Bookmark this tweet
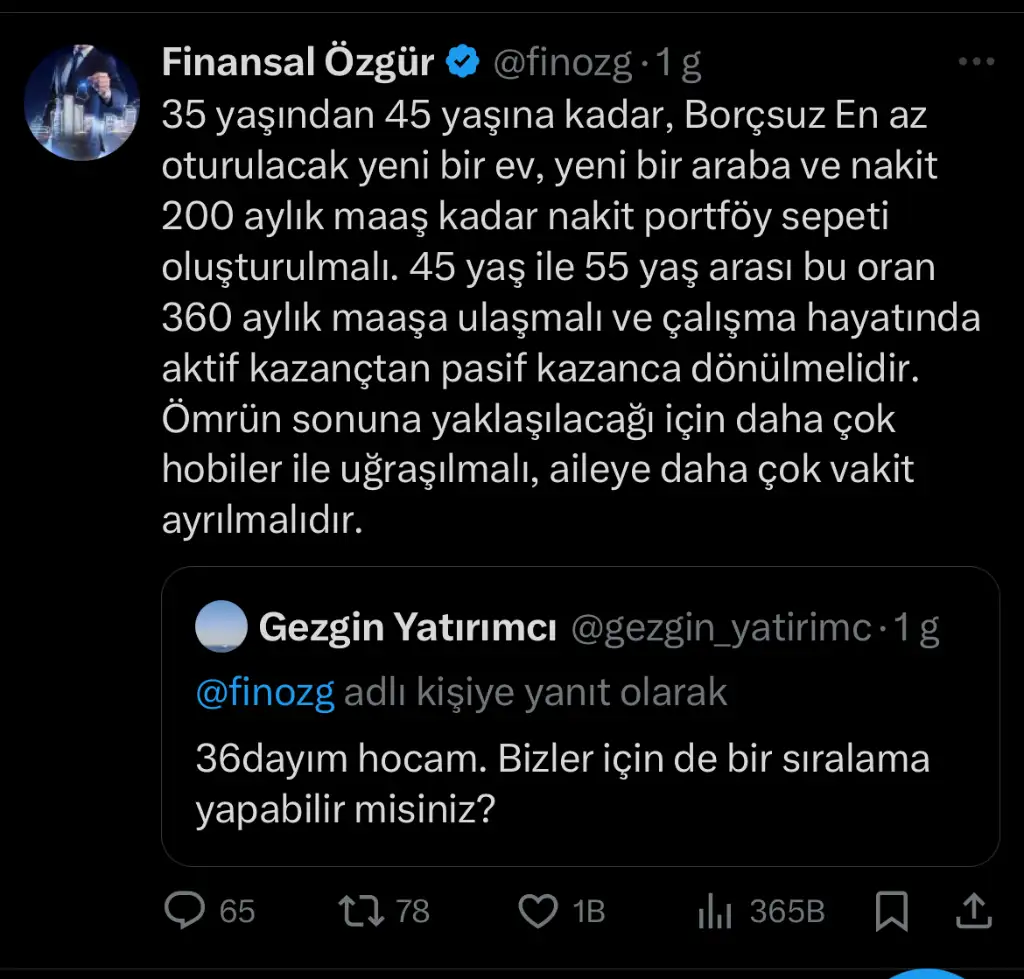The width and height of the screenshot is (1024, 979). pyautogui.click(x=891, y=911)
